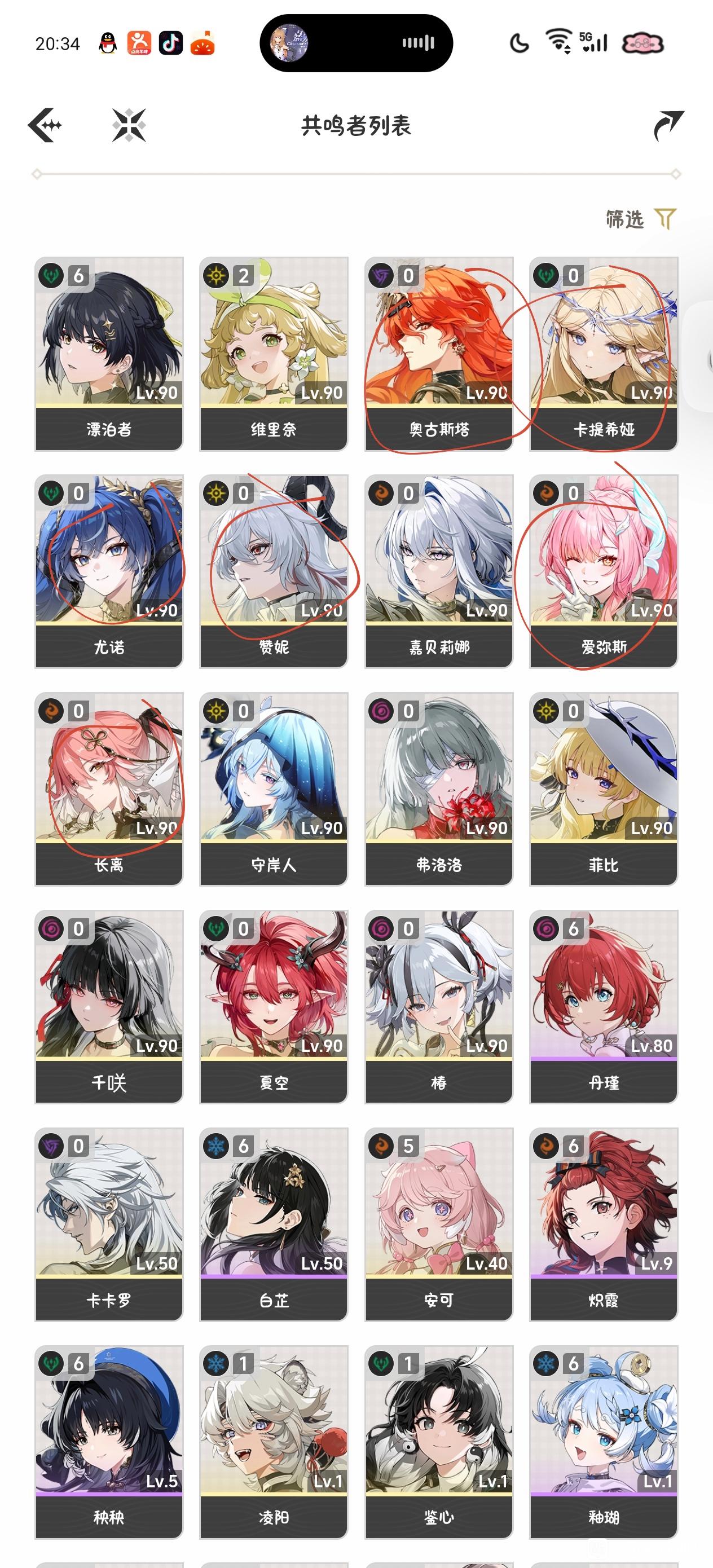Screen dimensions: 713x1568
Task: Go back using the arrow icon
Action: point(45,125)
